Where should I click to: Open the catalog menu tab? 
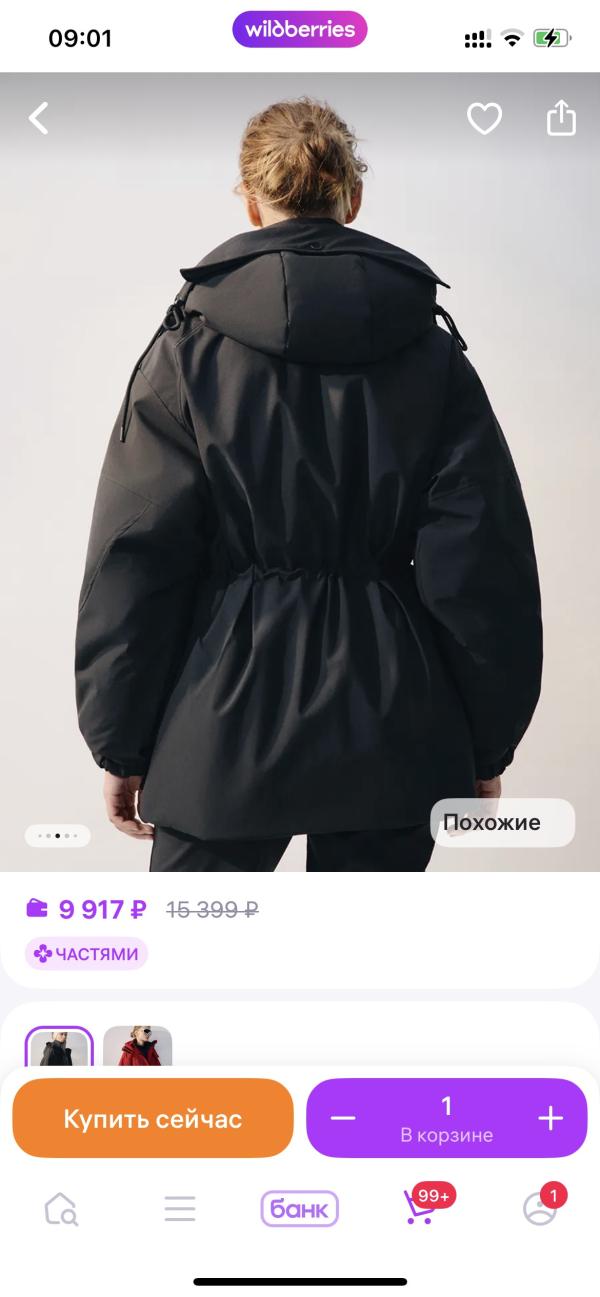(180, 1209)
